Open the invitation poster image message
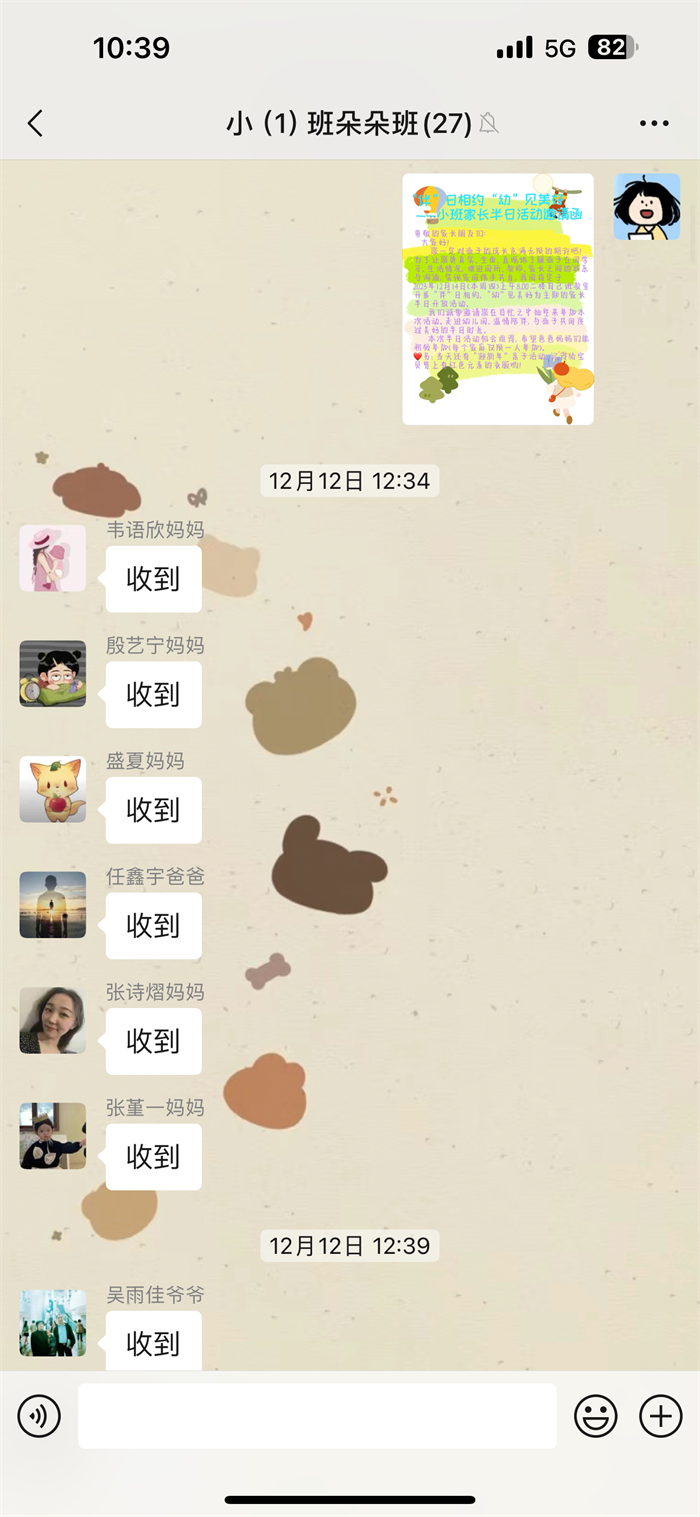 click(498, 299)
